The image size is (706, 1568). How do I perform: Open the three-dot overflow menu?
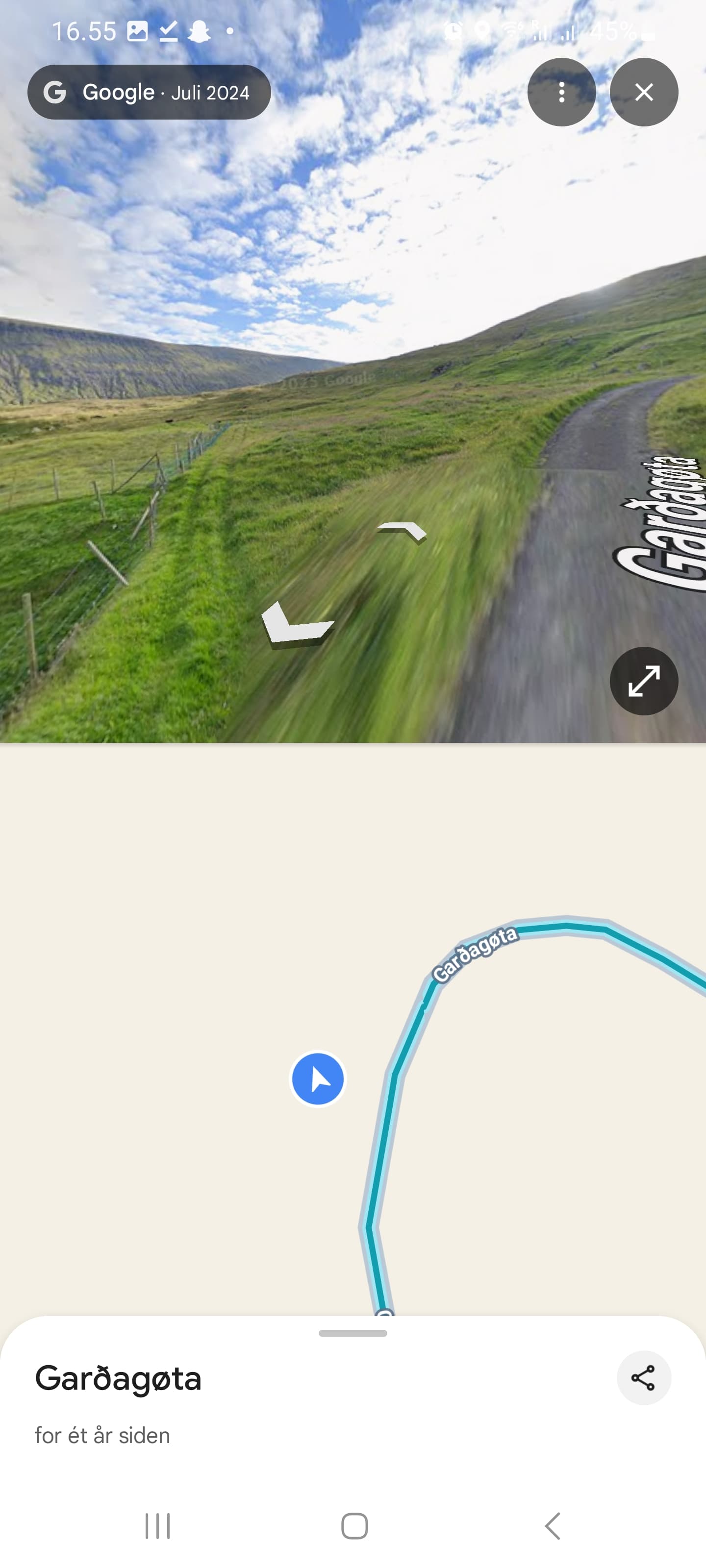561,93
